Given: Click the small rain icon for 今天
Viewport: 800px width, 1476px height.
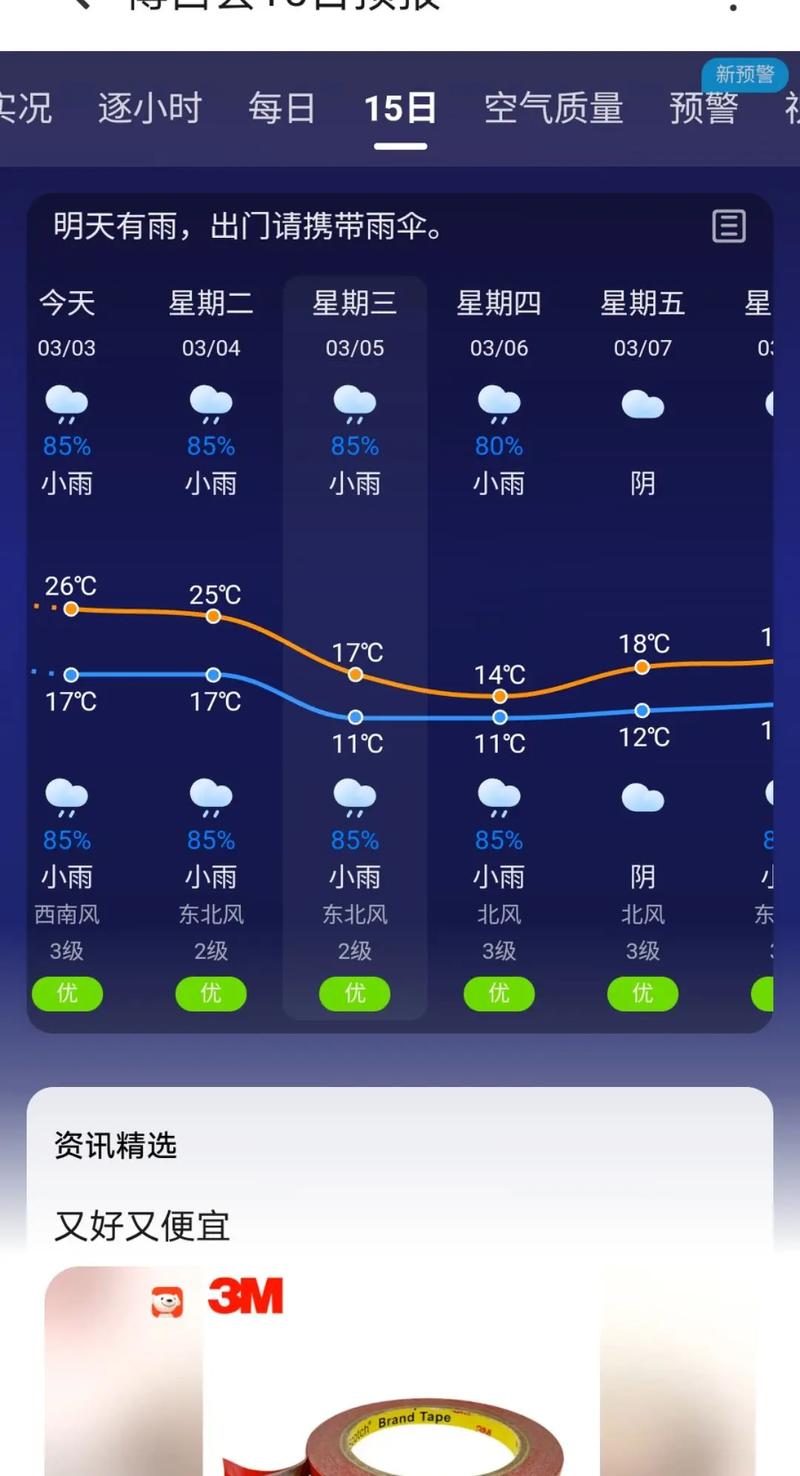Looking at the screenshot, I should pos(66,402).
